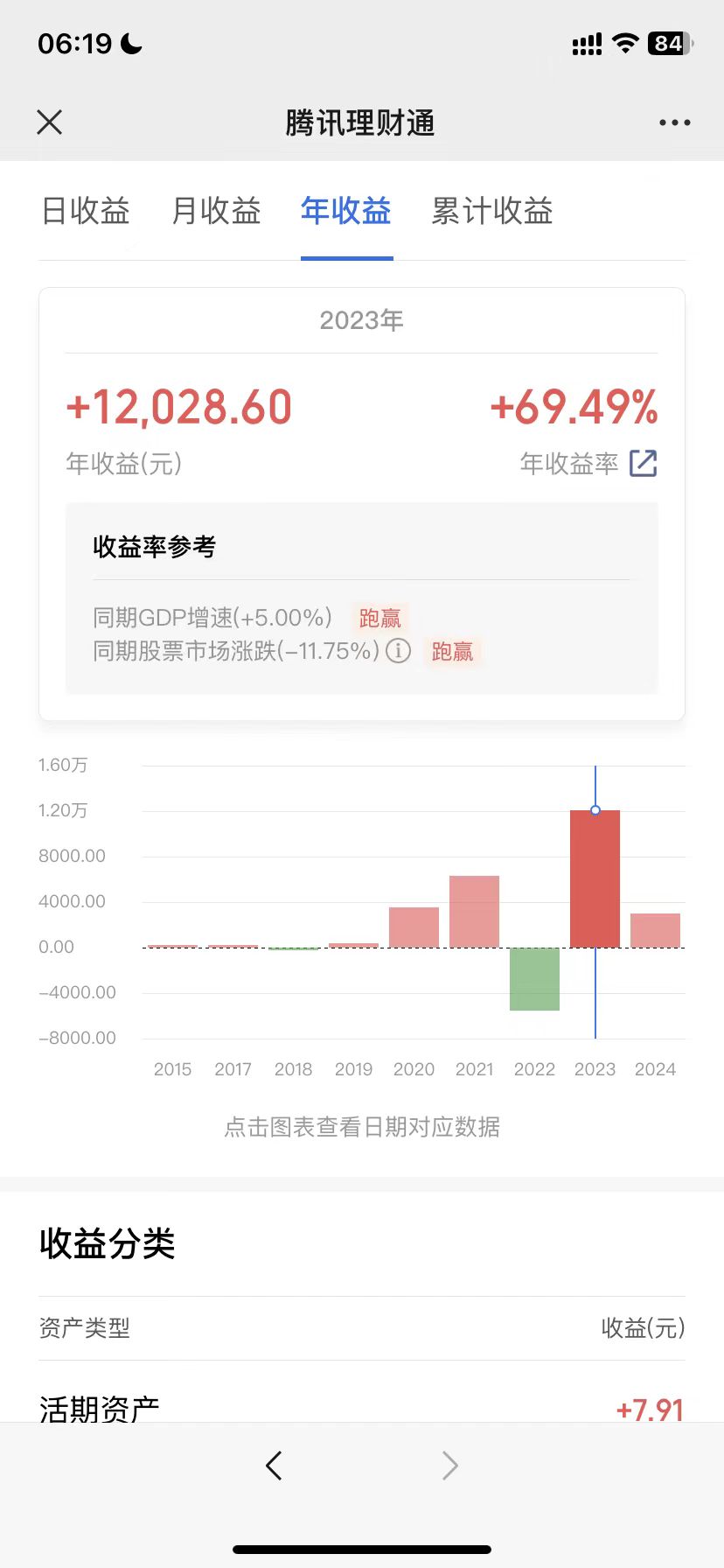Screen dimensions: 724x1568
Task: Select the 2021 bar in the chart
Action: (474, 911)
